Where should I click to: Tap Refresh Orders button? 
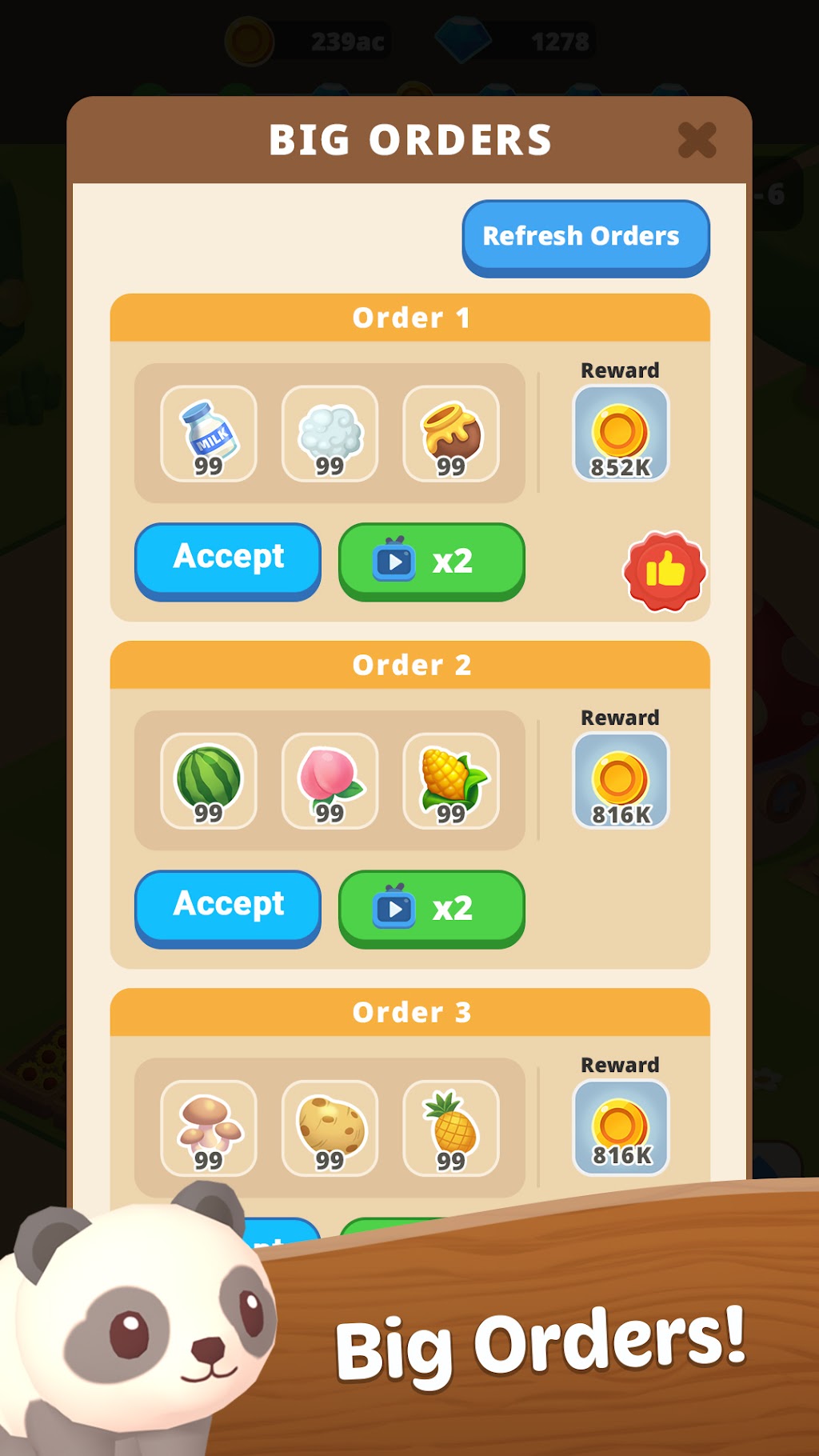point(585,238)
